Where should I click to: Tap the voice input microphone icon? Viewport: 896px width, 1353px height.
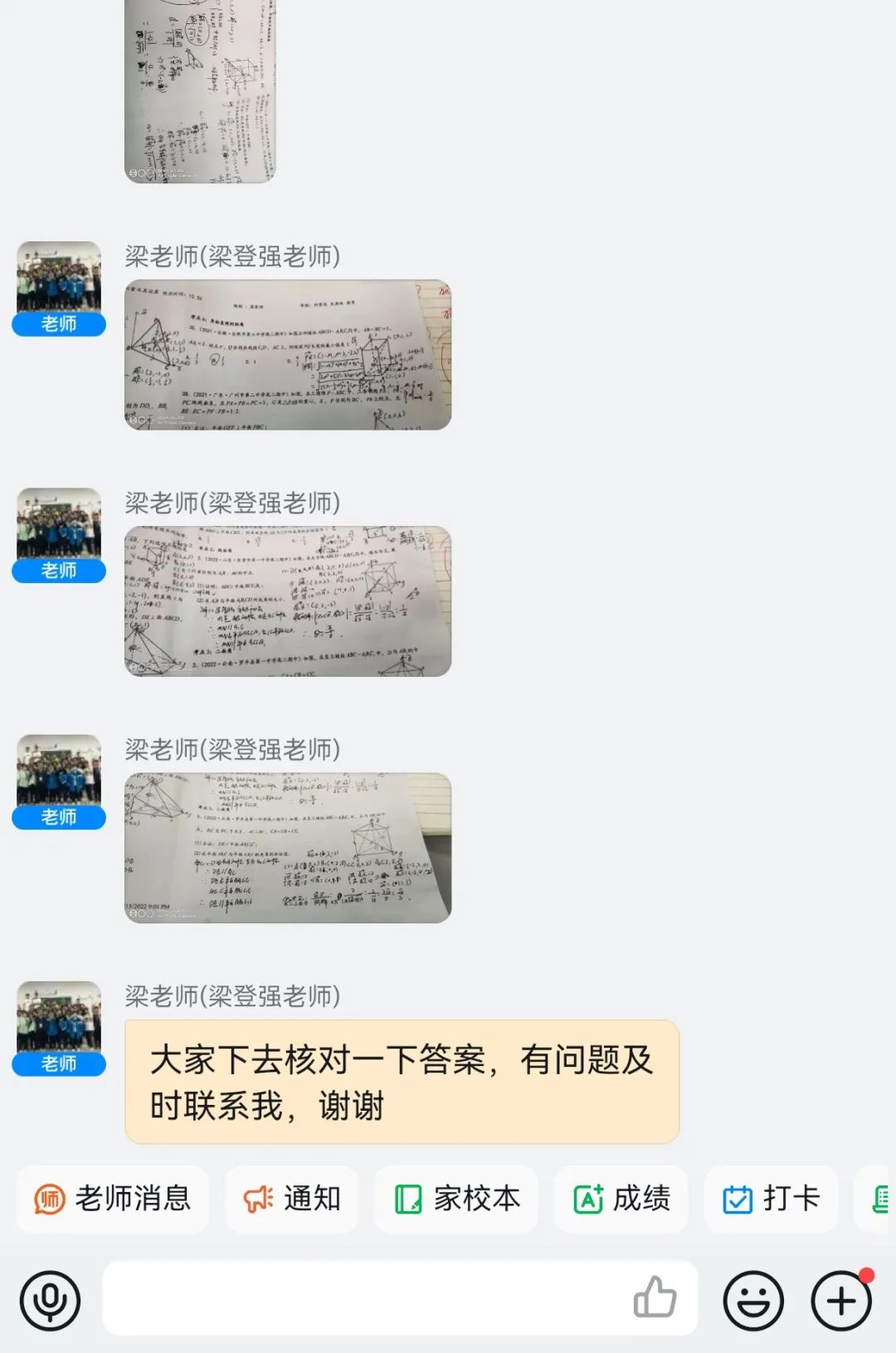click(x=51, y=1299)
